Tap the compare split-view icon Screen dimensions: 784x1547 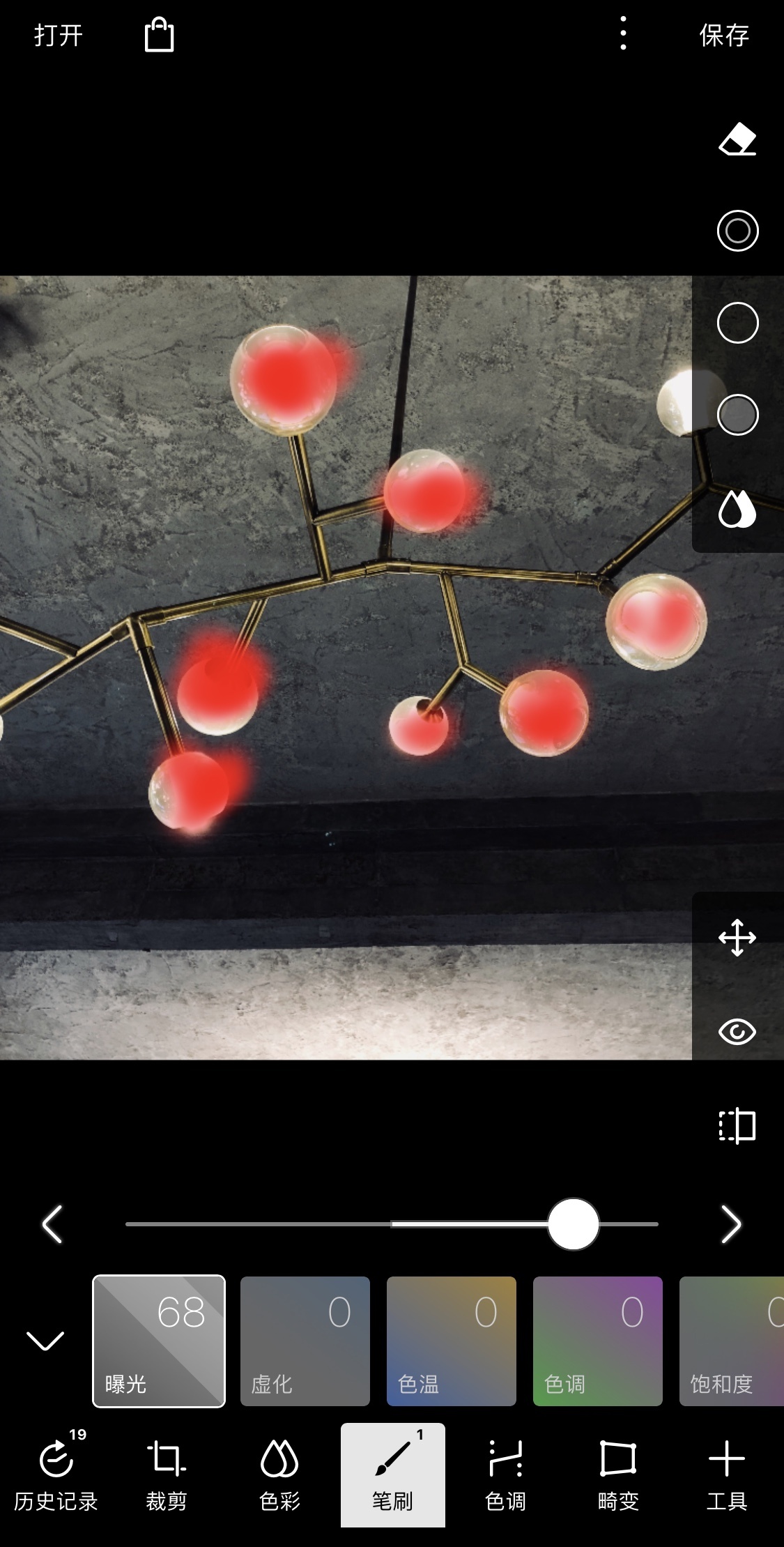pos(737,1126)
